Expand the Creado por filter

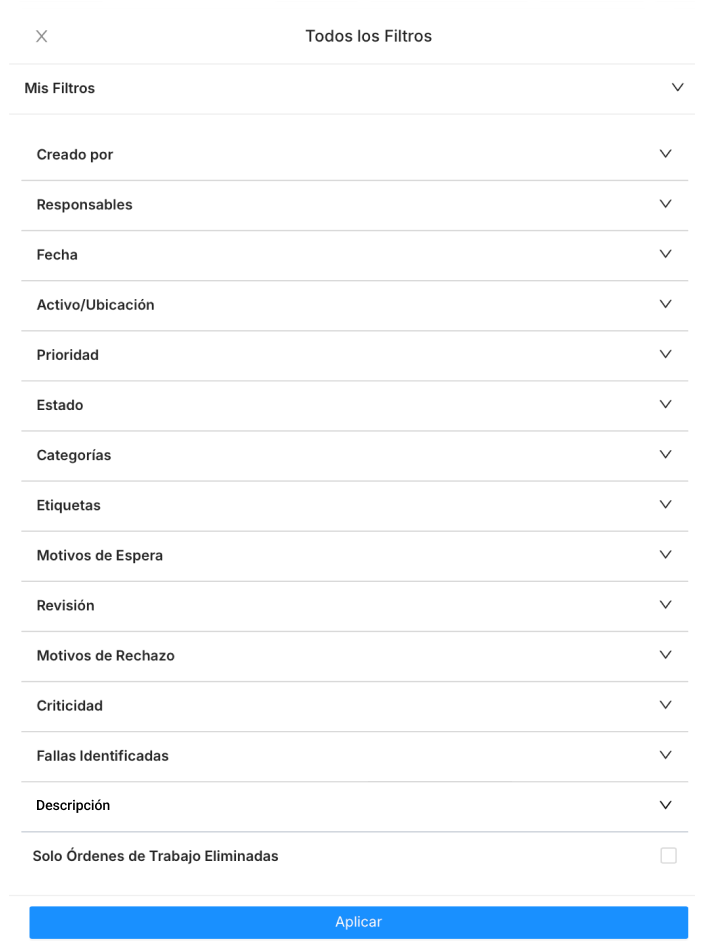click(665, 154)
